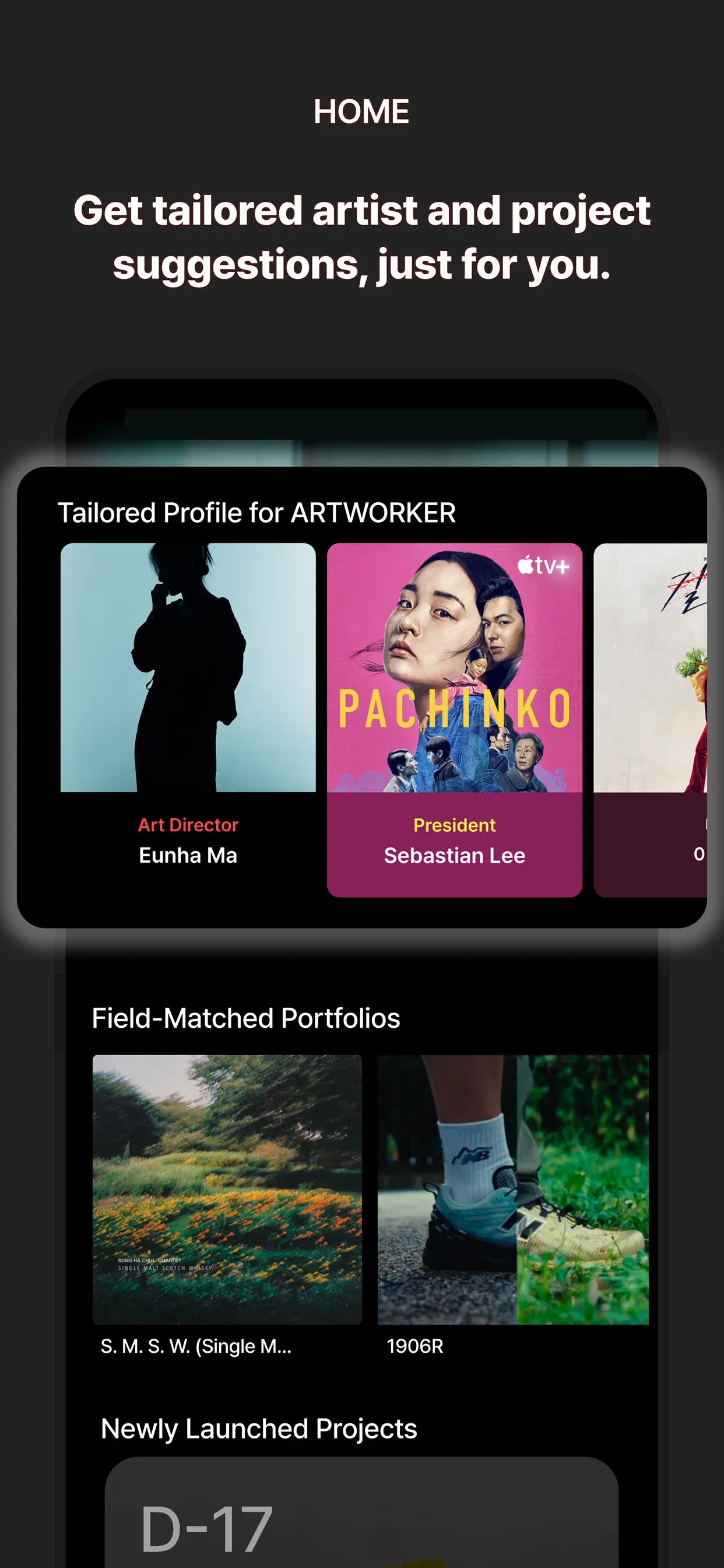The width and height of the screenshot is (724, 1568).
Task: Select the name Sebastian Lee
Action: (454, 855)
